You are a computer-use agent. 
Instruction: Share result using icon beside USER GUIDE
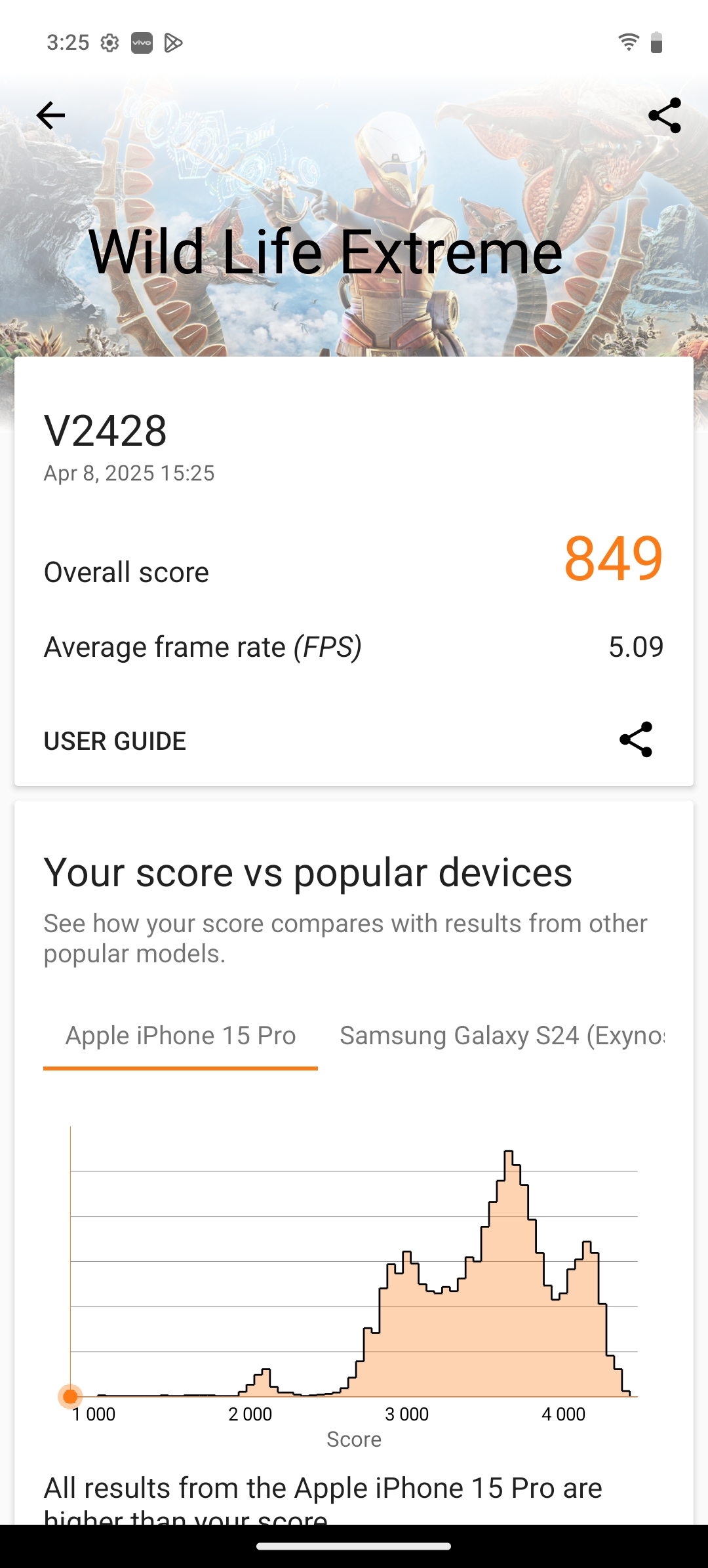coord(636,740)
